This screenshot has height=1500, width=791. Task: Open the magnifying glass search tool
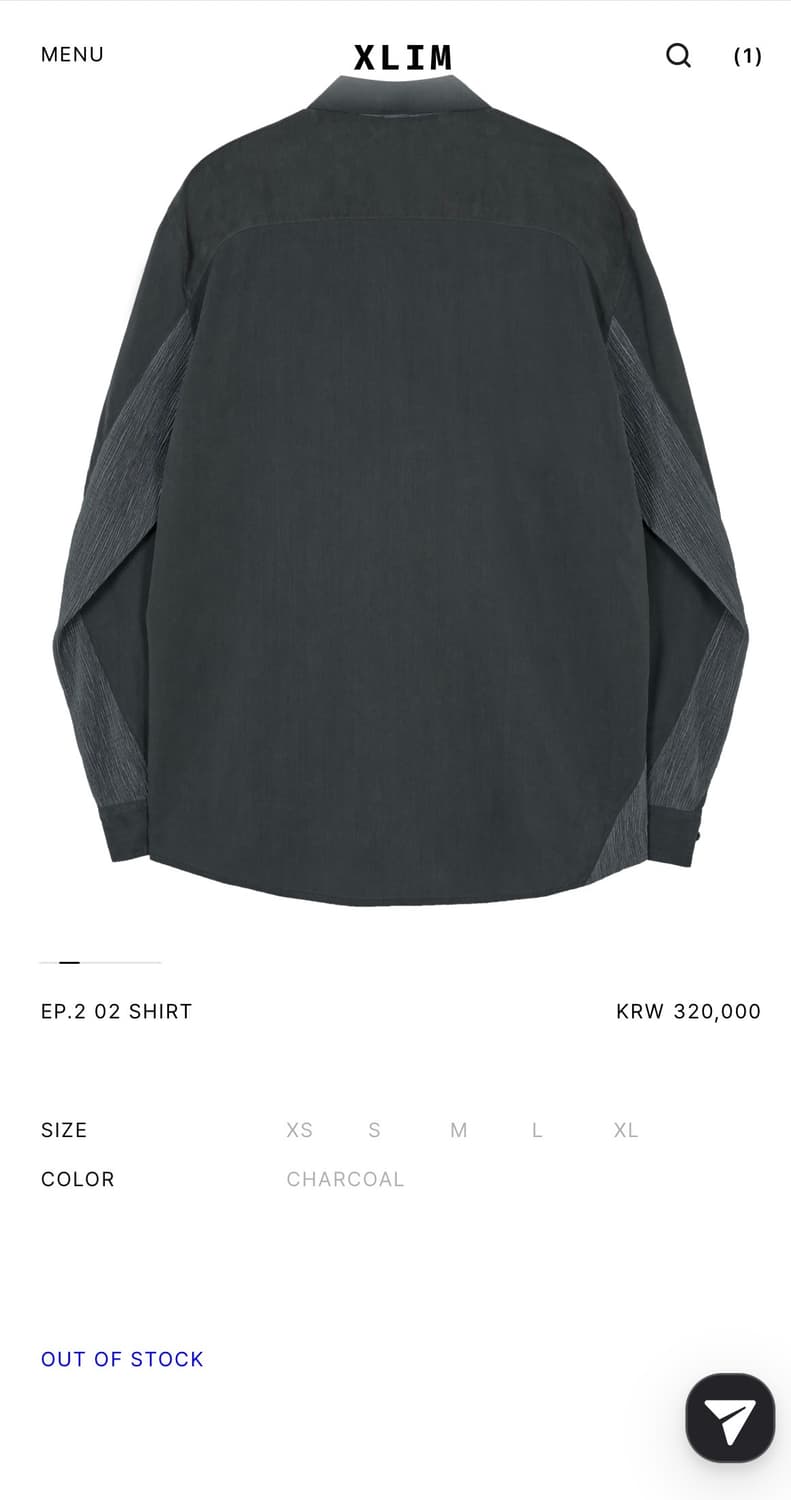click(x=679, y=56)
